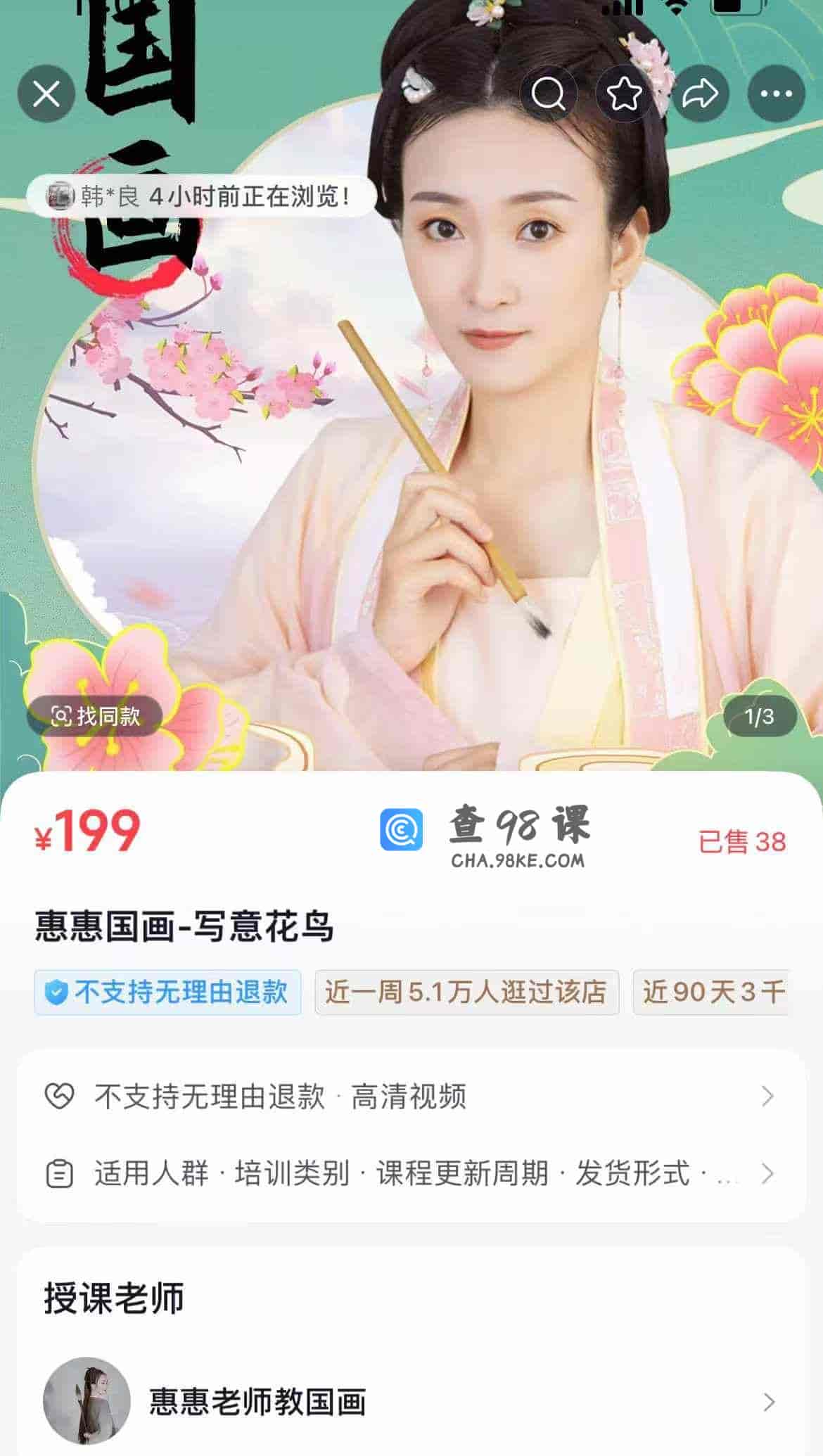Tap the 韩*良 browsing notification bubble
The height and width of the screenshot is (1456, 823).
click(199, 196)
